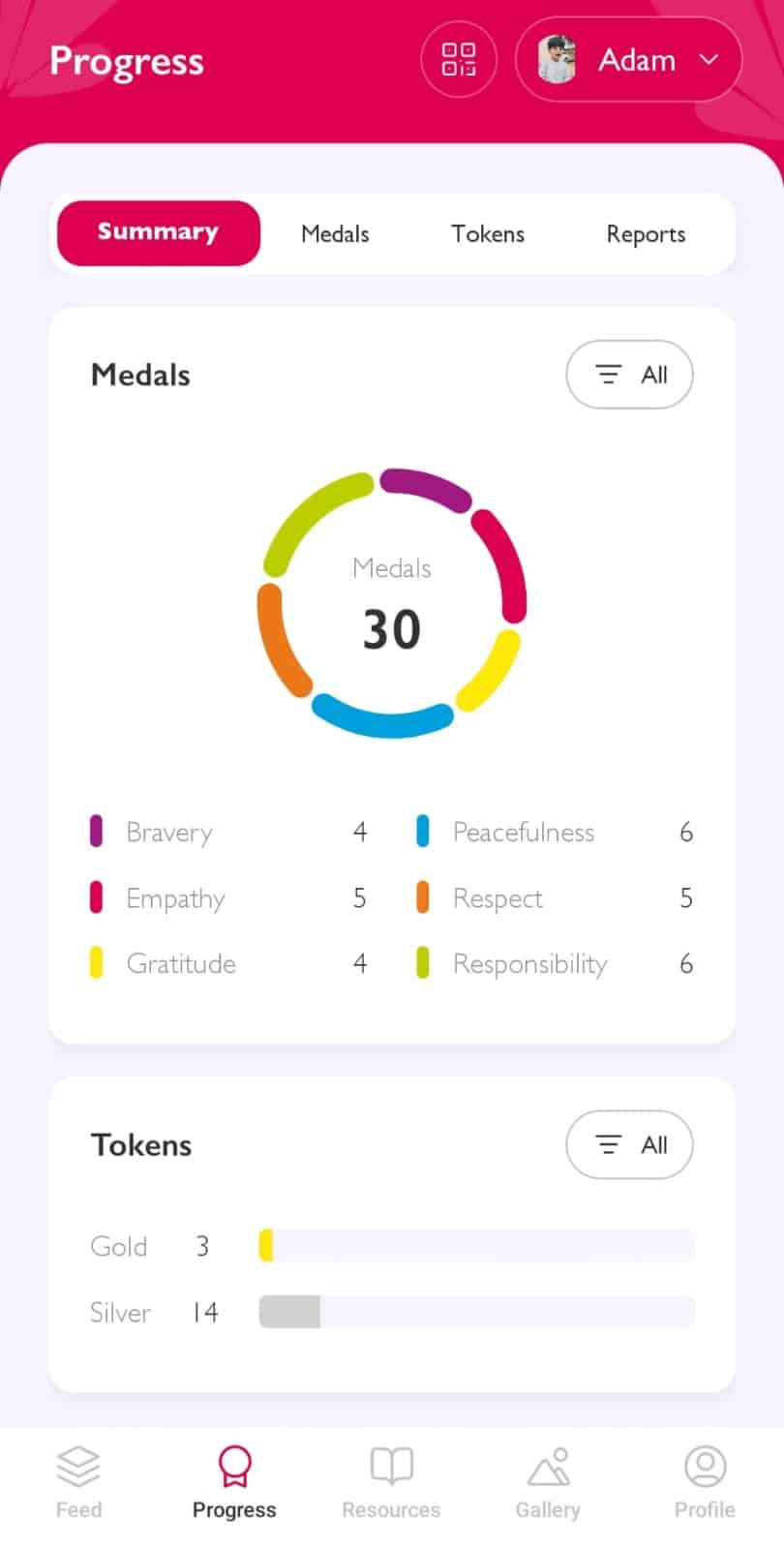
Task: Go to the Feed tab
Action: pos(78,1481)
